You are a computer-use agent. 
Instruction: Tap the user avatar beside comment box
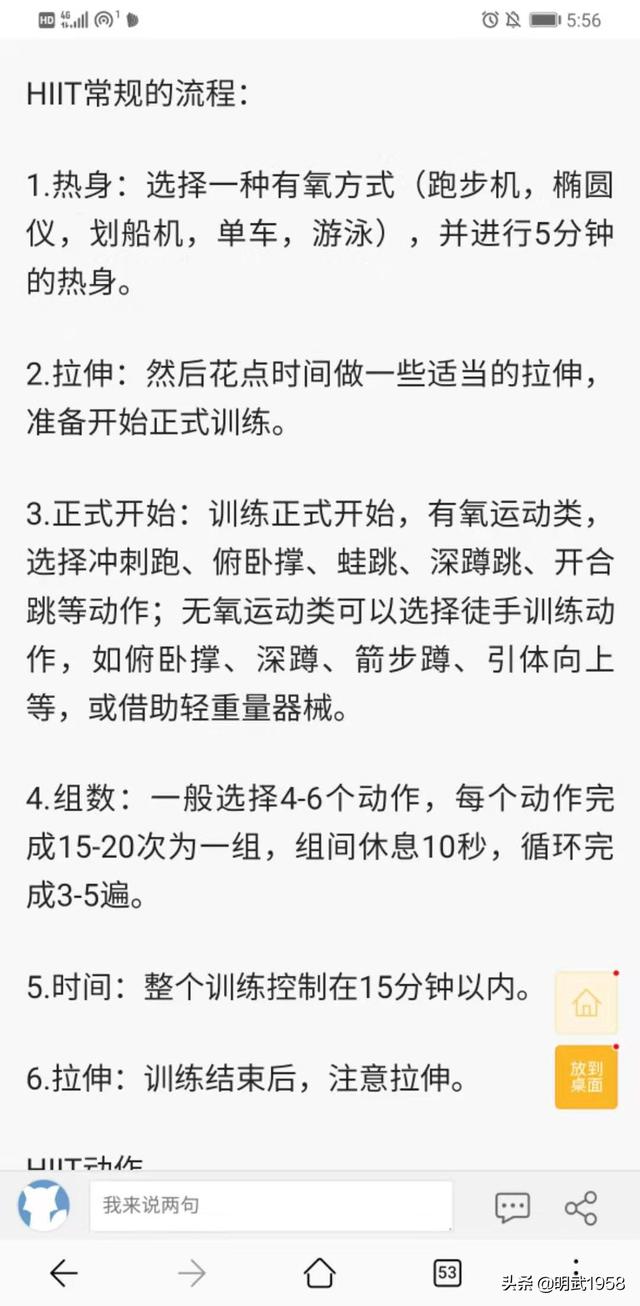[44, 1205]
